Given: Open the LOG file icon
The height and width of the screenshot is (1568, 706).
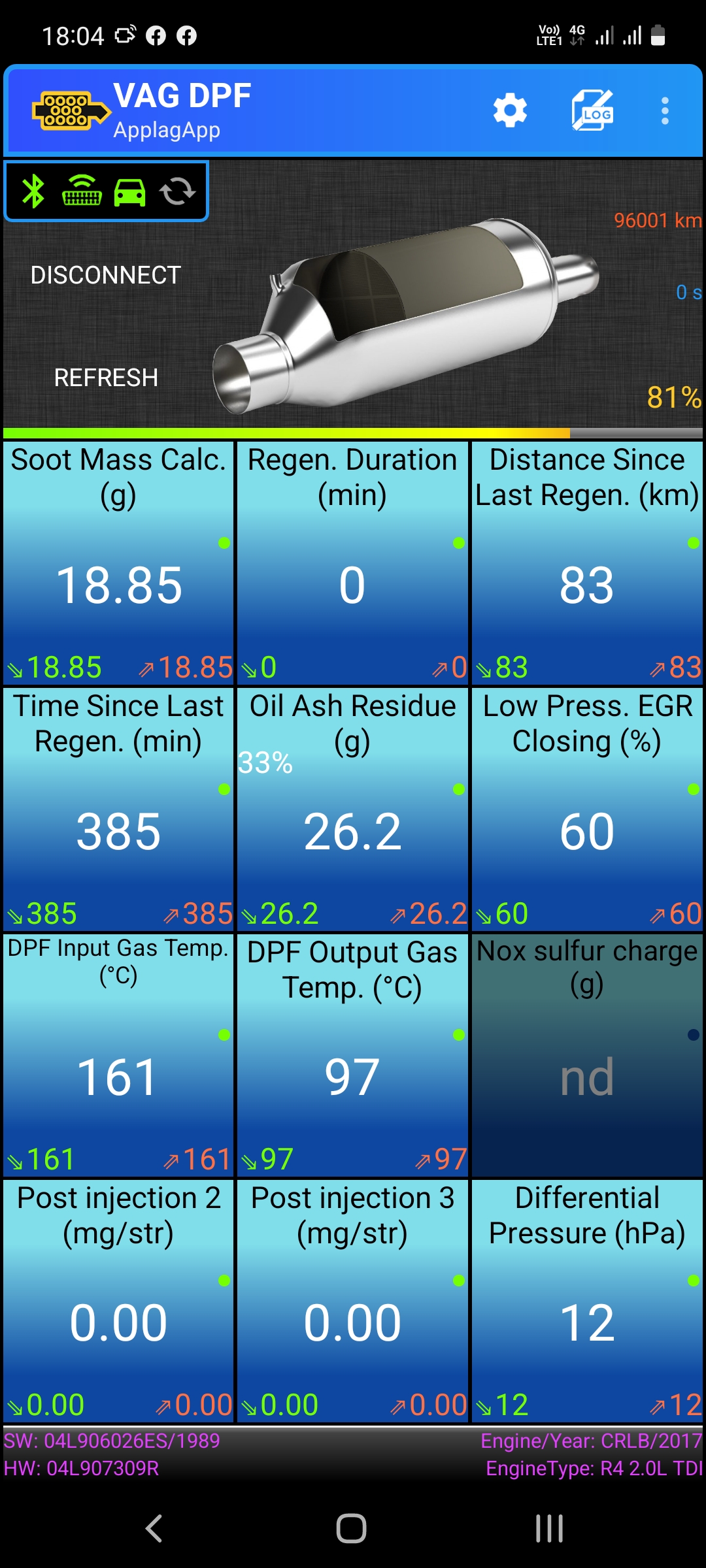Looking at the screenshot, I should click(x=592, y=110).
